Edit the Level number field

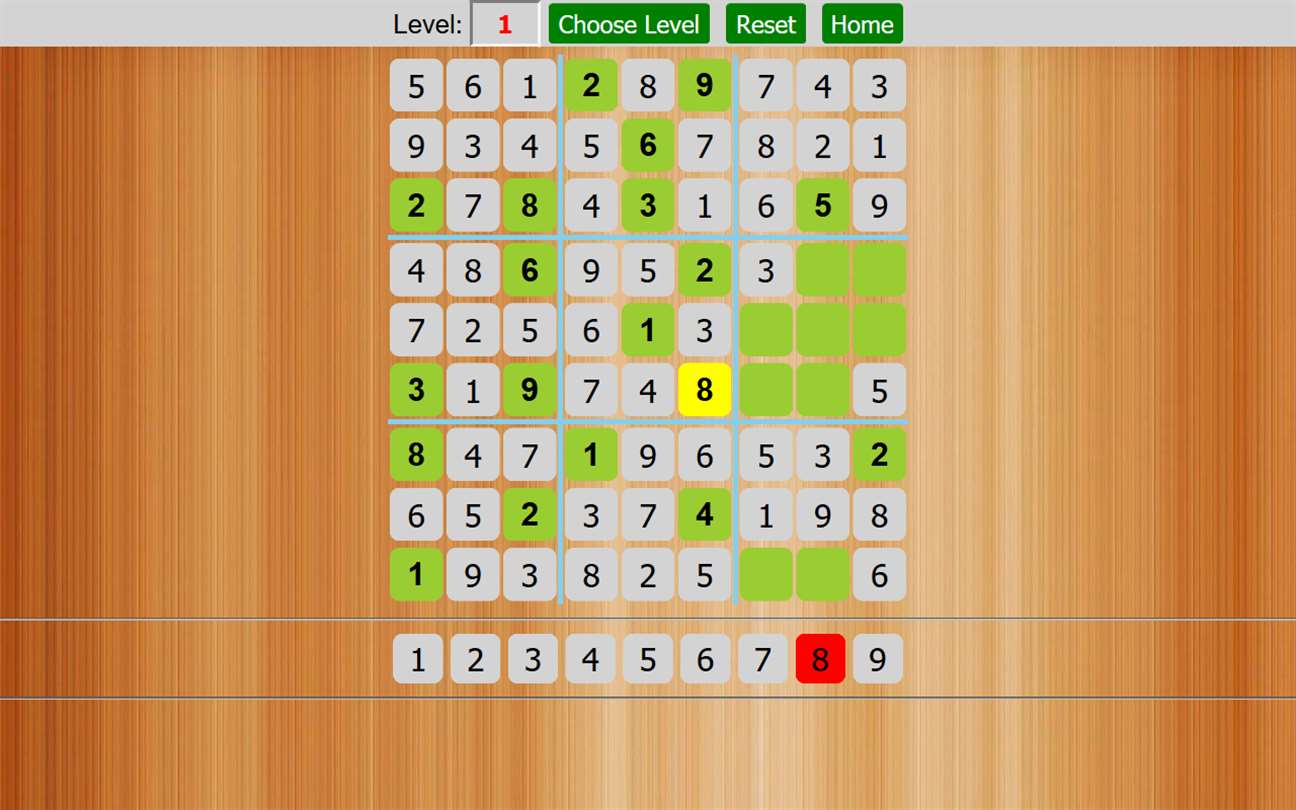click(x=505, y=24)
